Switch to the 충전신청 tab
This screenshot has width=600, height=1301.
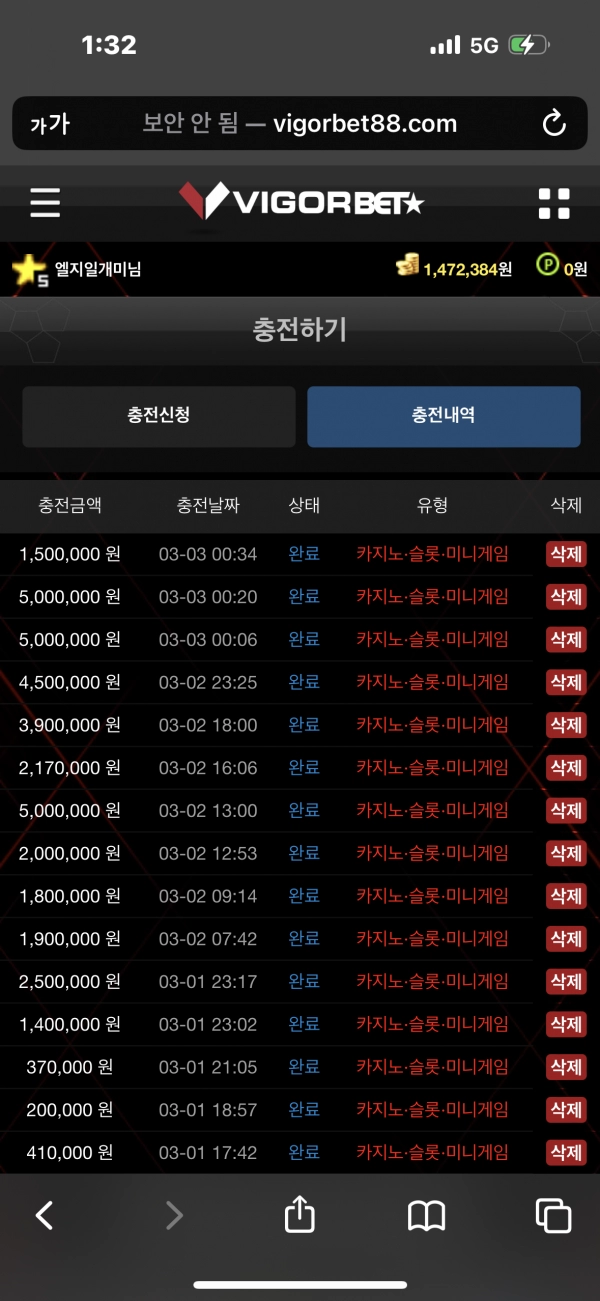(x=159, y=416)
